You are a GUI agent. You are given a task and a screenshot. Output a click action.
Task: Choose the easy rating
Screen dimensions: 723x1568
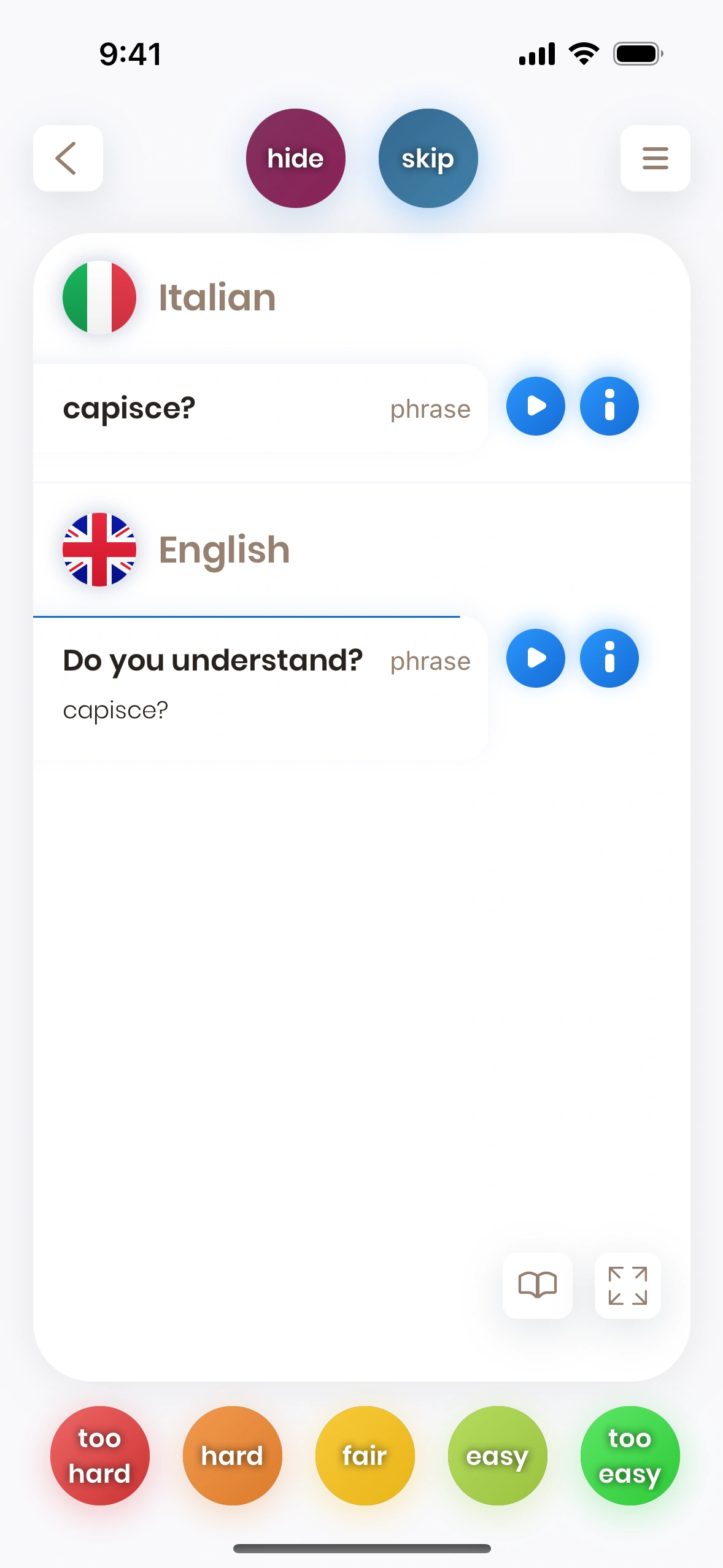click(x=497, y=1455)
